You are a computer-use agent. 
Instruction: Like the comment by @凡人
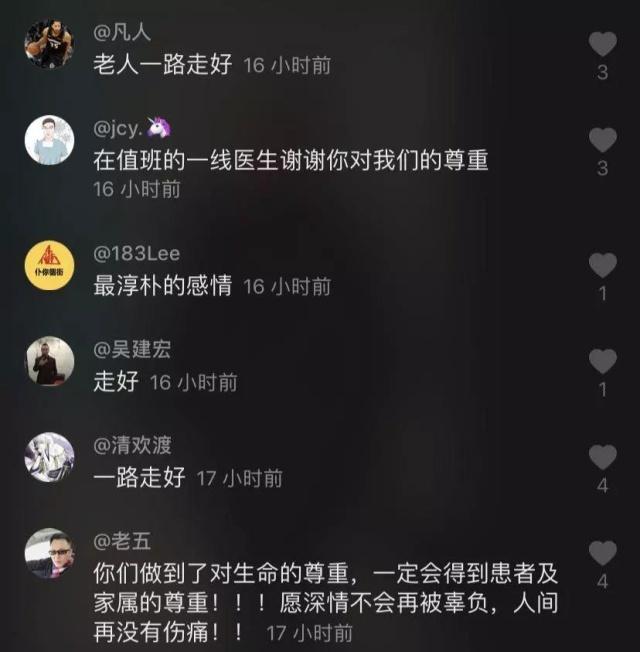602,44
